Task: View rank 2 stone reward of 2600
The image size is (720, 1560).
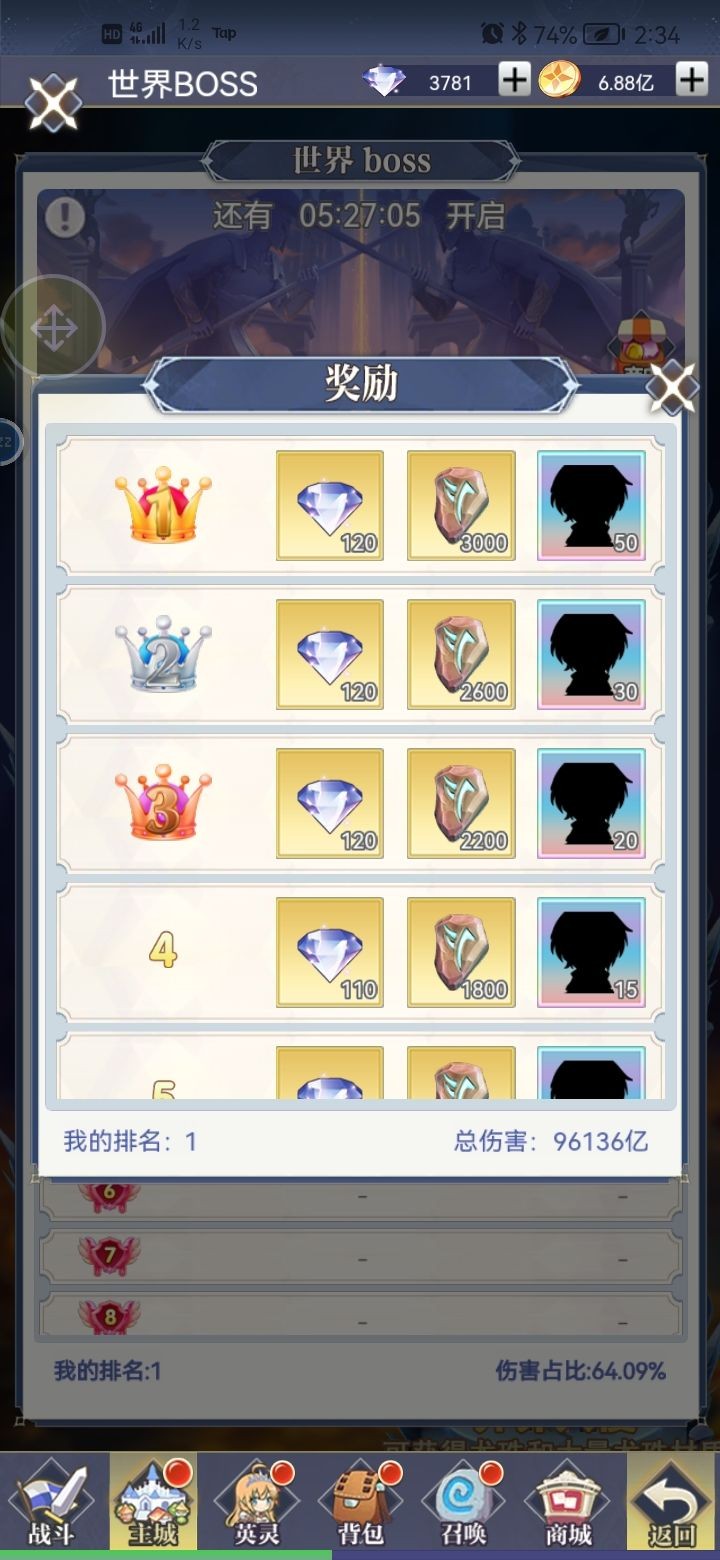Action: [461, 654]
